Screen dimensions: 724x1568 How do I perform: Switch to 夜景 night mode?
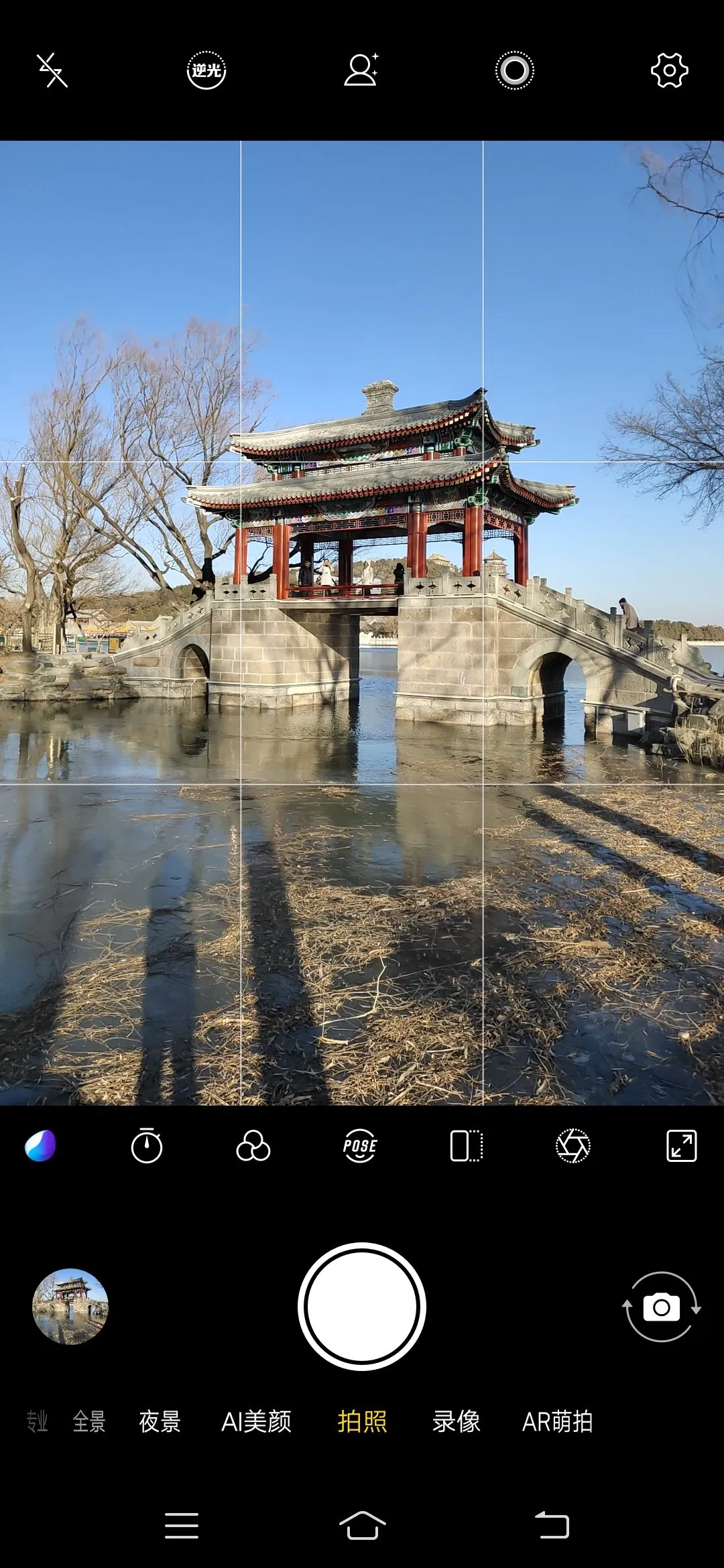tap(160, 1421)
